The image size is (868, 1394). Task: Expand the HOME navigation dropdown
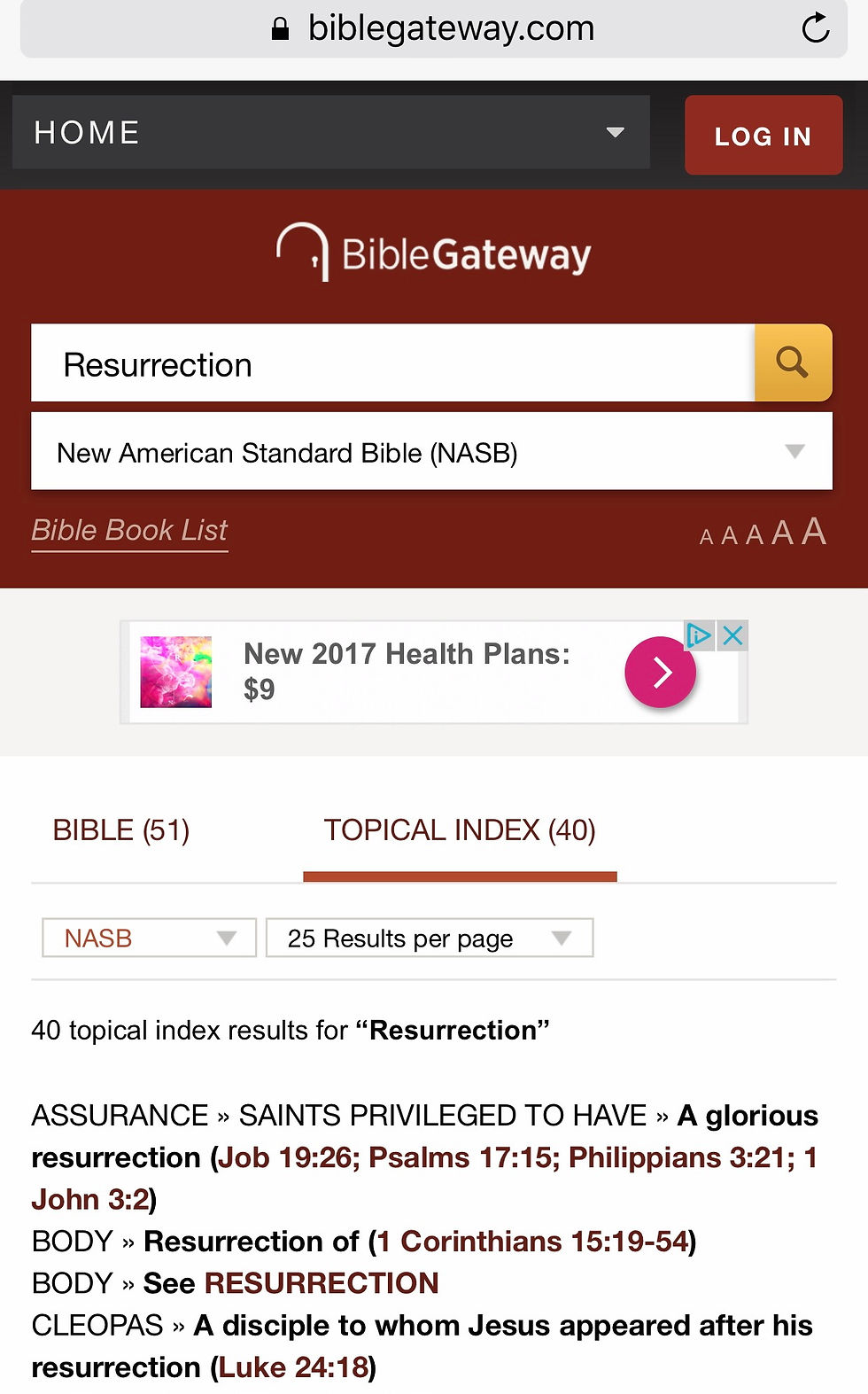click(330, 132)
